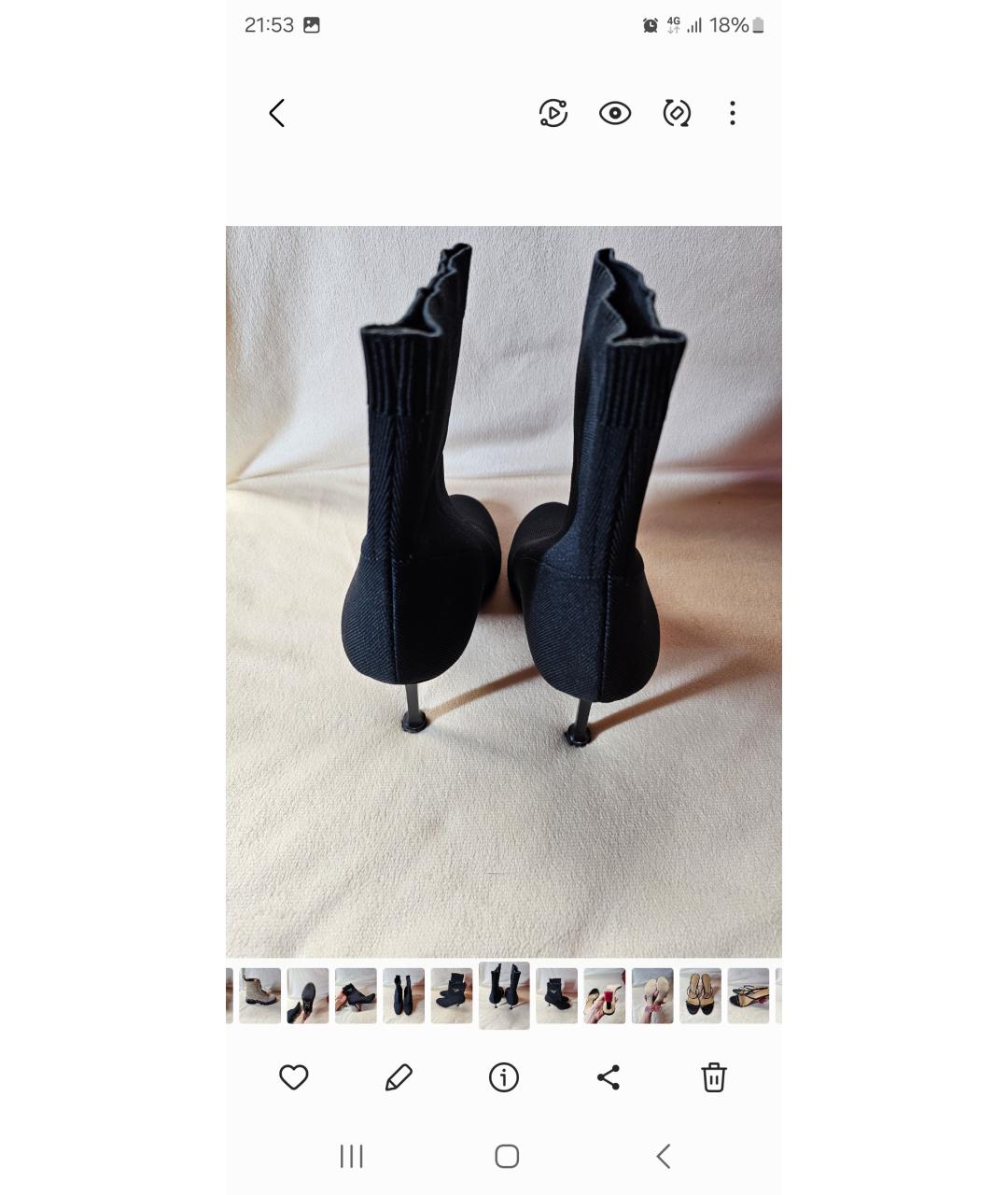Edit the photo with the pencil icon
Screen dimensions: 1008x1195
point(399,1077)
